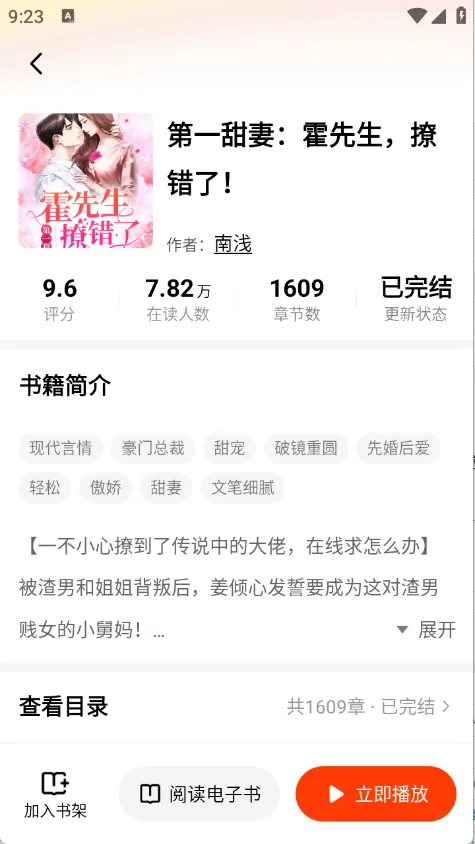Select the 先婚后爱 tag

(398, 448)
